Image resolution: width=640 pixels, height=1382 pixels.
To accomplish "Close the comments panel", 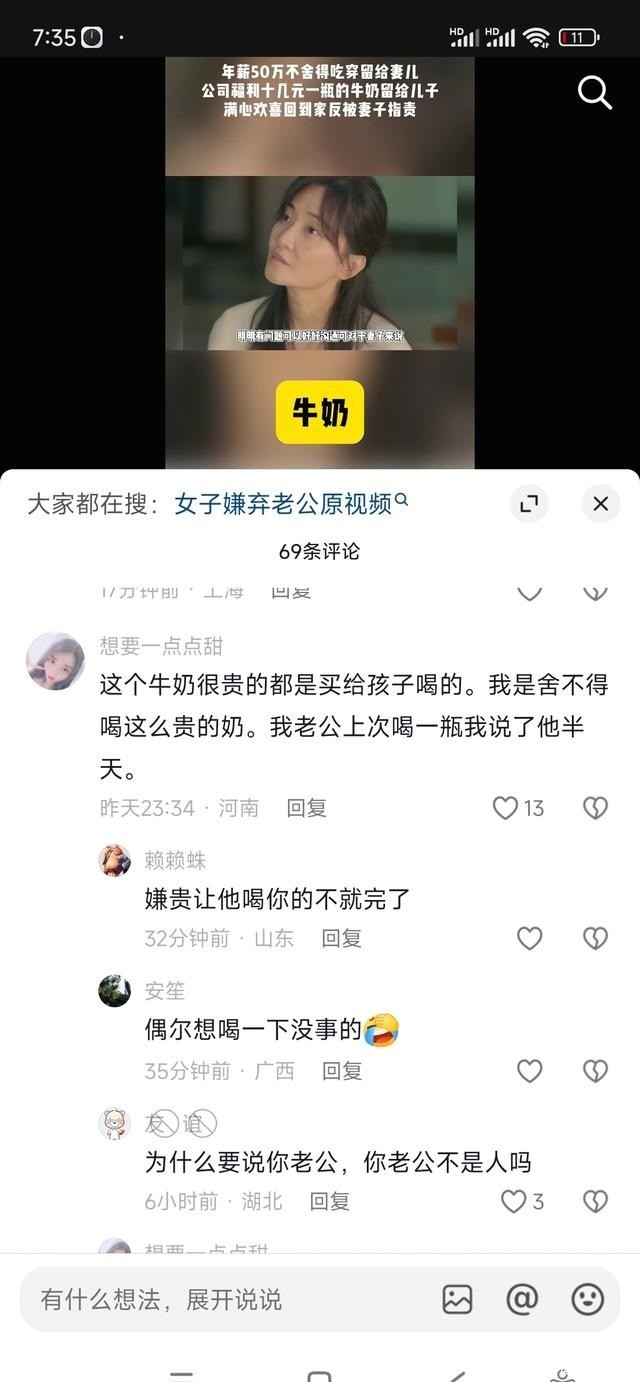I will tap(600, 504).
